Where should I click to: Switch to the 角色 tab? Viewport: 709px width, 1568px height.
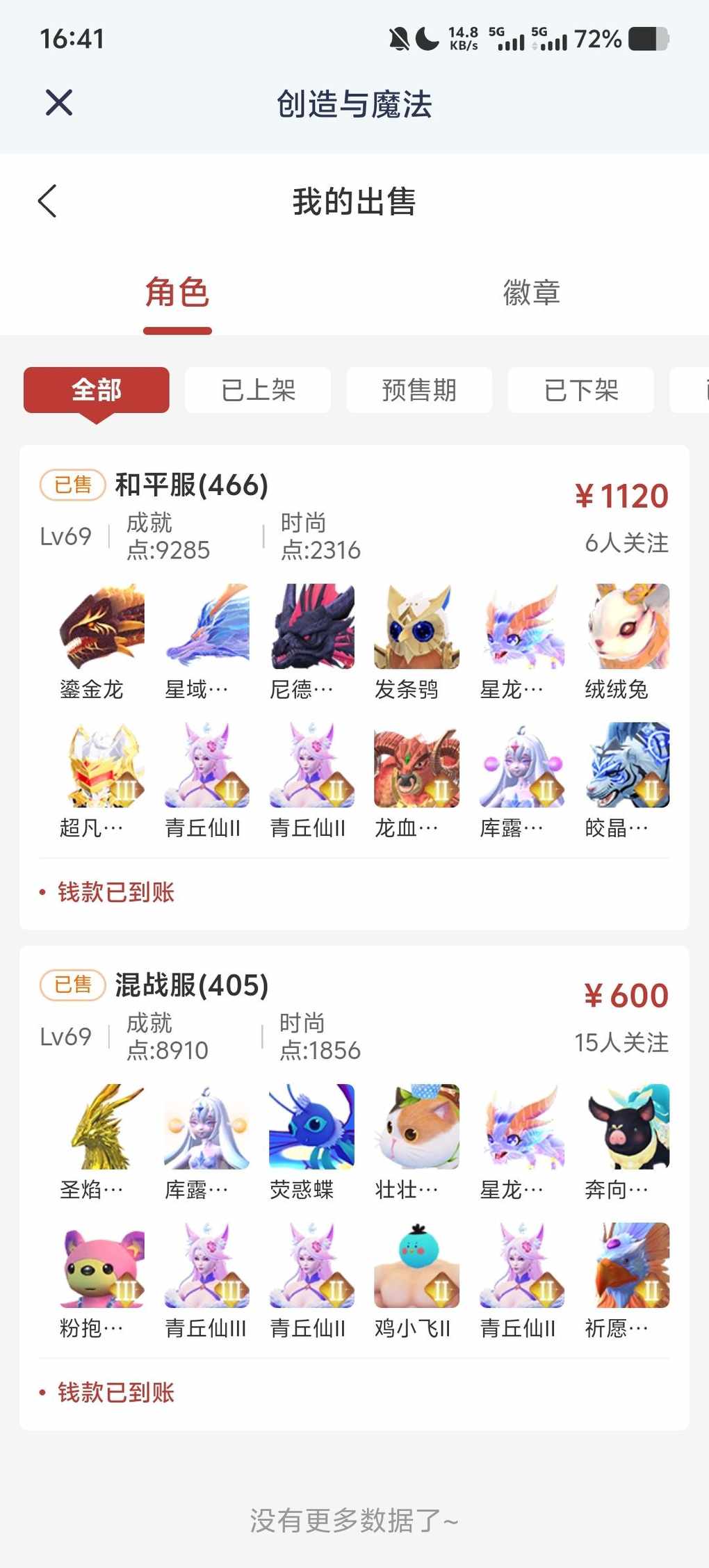[x=177, y=293]
